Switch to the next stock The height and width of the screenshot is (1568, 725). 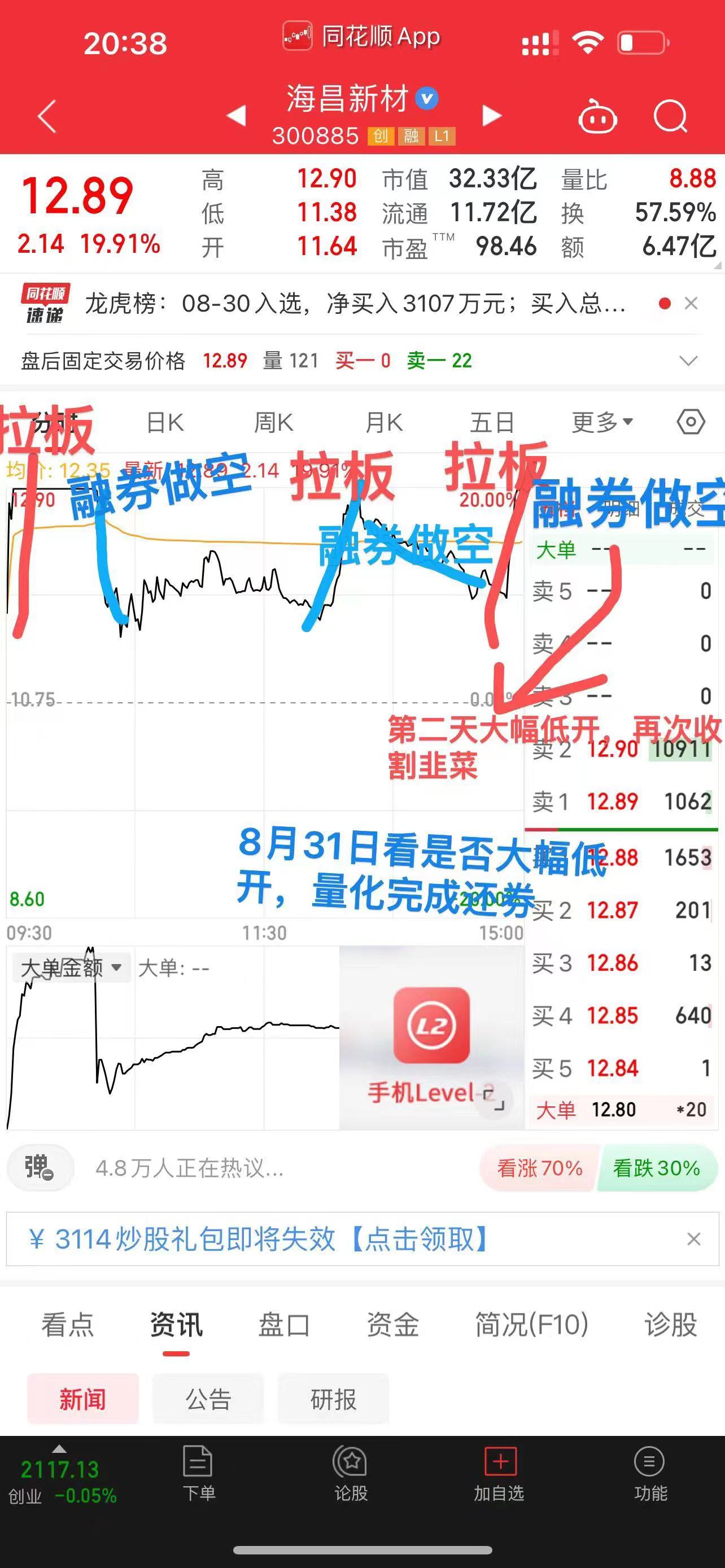(492, 116)
